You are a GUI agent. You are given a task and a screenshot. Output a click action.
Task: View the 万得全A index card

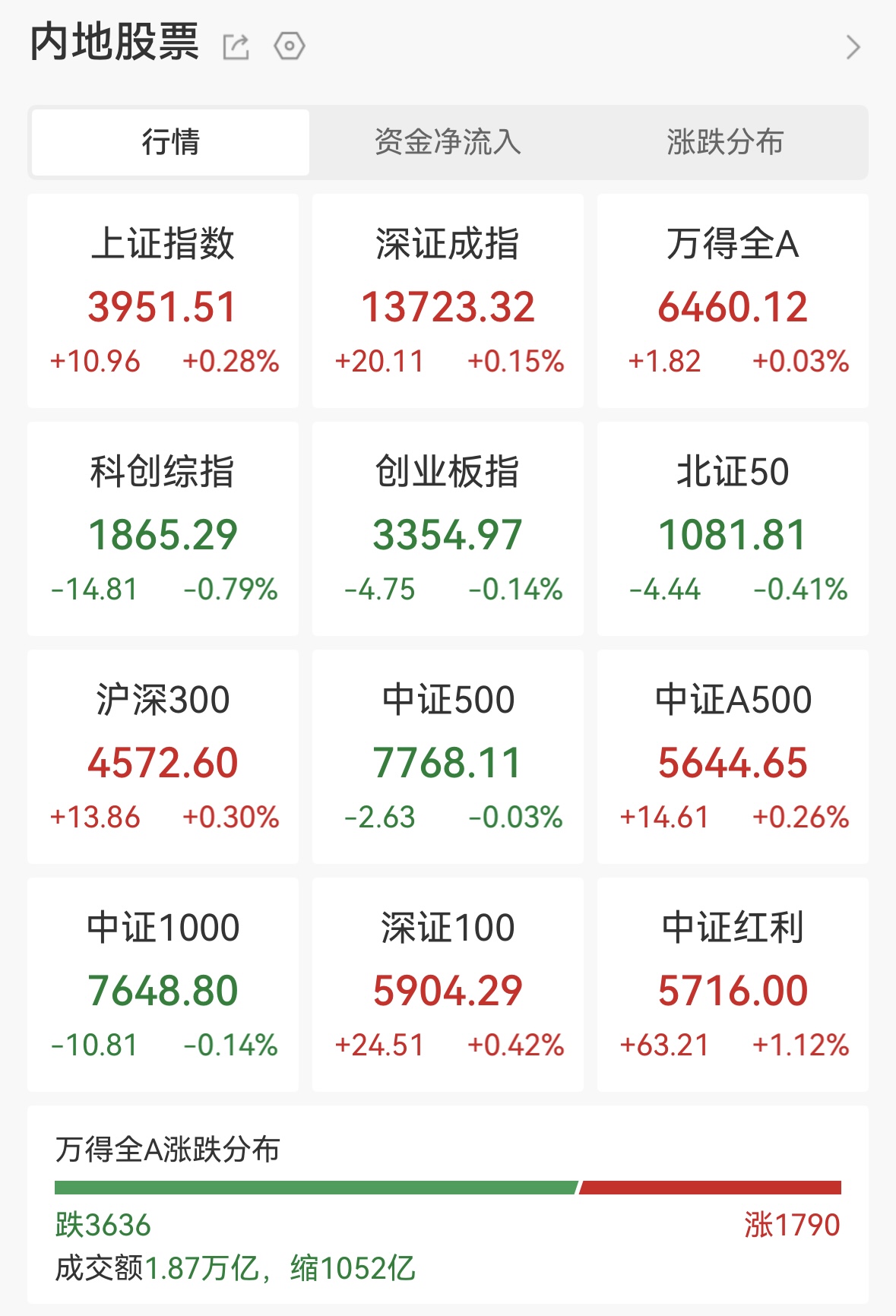(x=733, y=301)
